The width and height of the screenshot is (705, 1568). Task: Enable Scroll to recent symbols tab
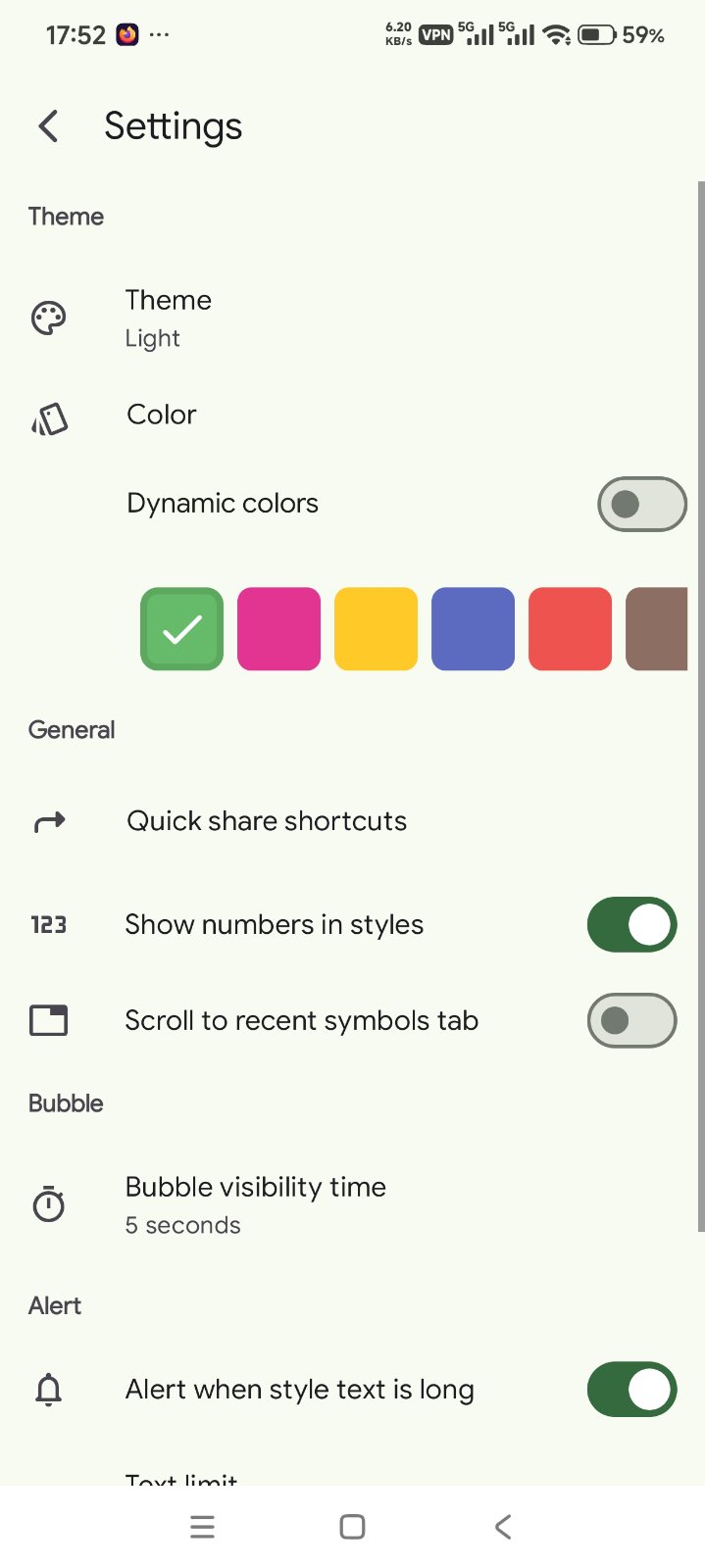(x=631, y=1020)
